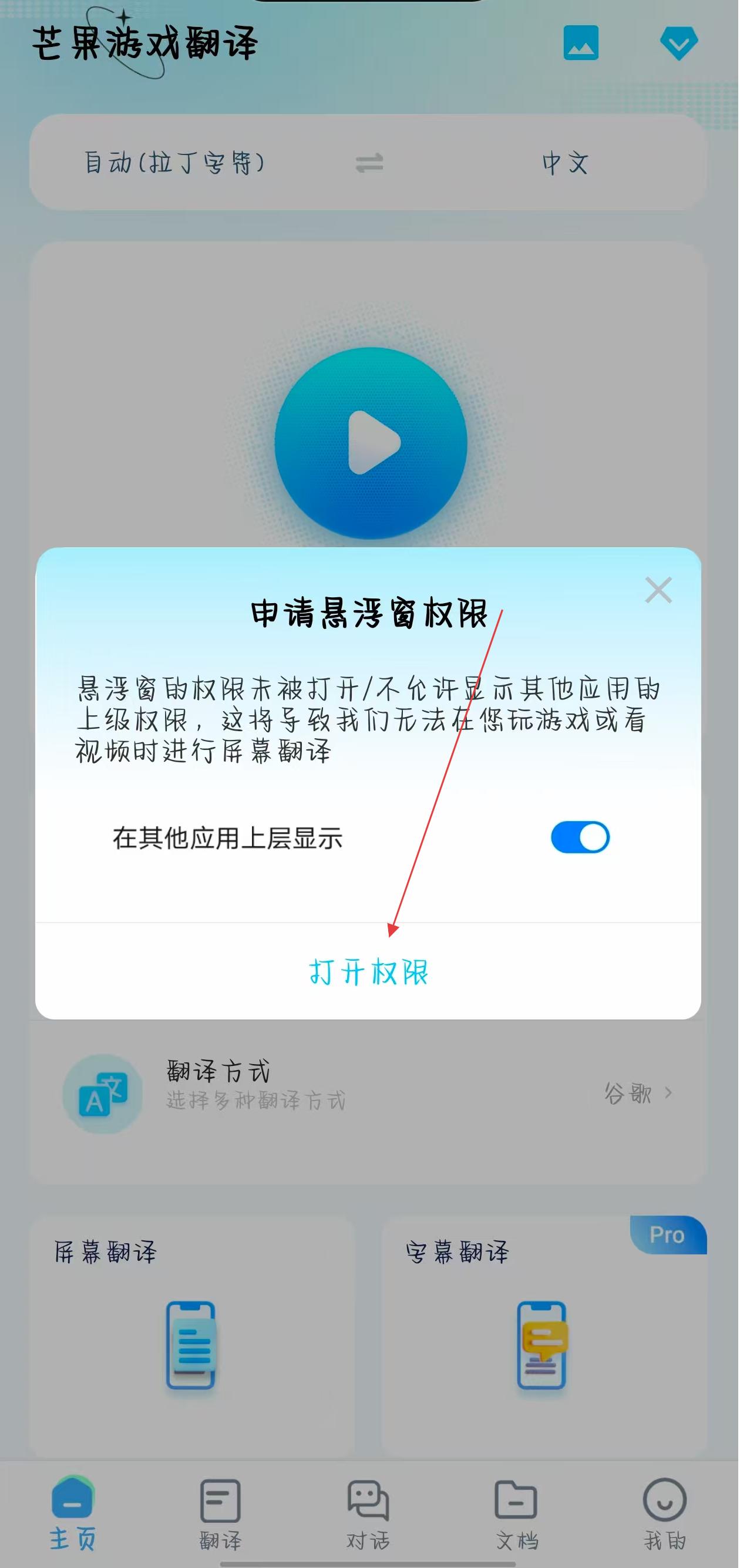The height and width of the screenshot is (1568, 740).
Task: Open the 字幕翻译 Pro card
Action: coord(543,1333)
